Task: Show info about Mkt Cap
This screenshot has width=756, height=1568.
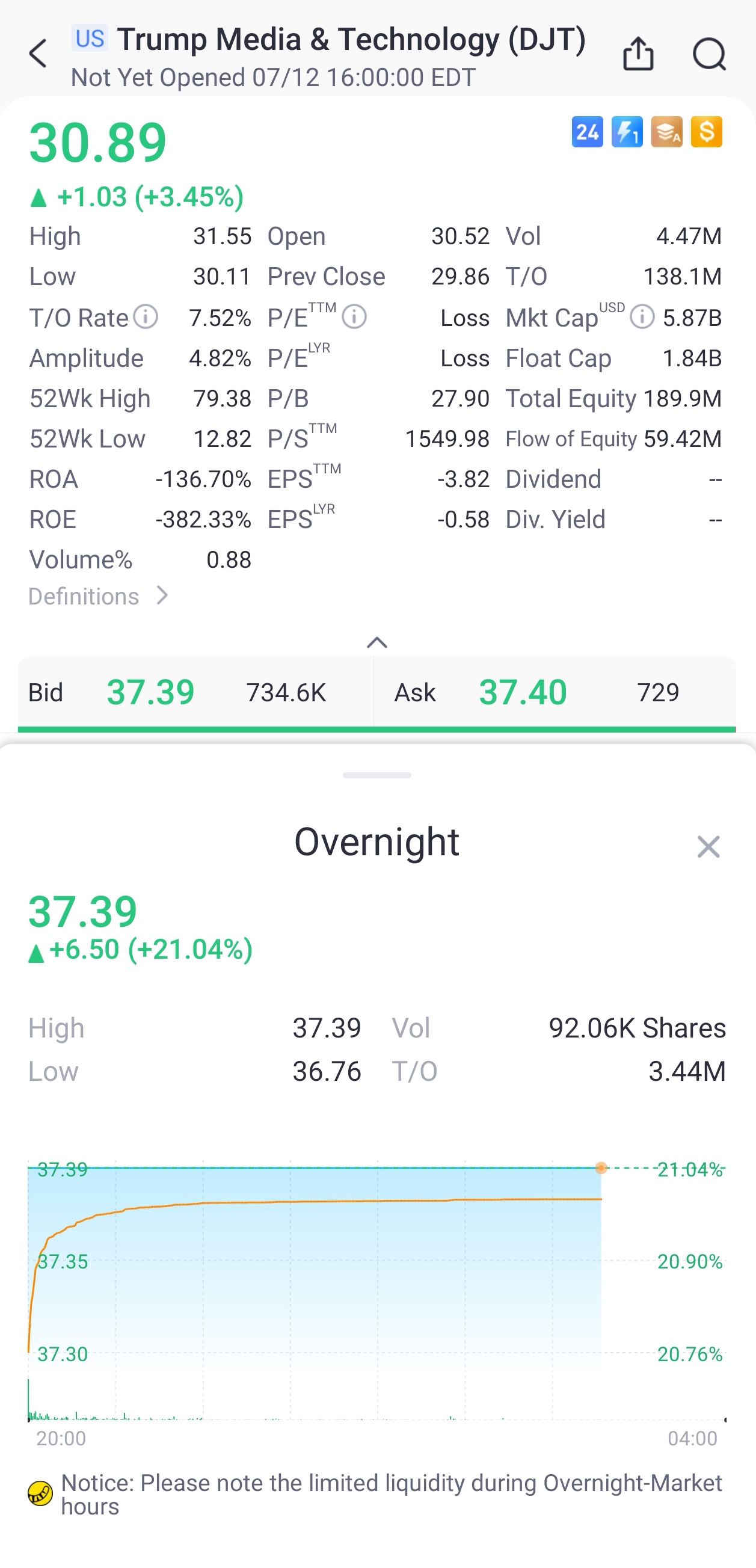Action: click(x=642, y=317)
